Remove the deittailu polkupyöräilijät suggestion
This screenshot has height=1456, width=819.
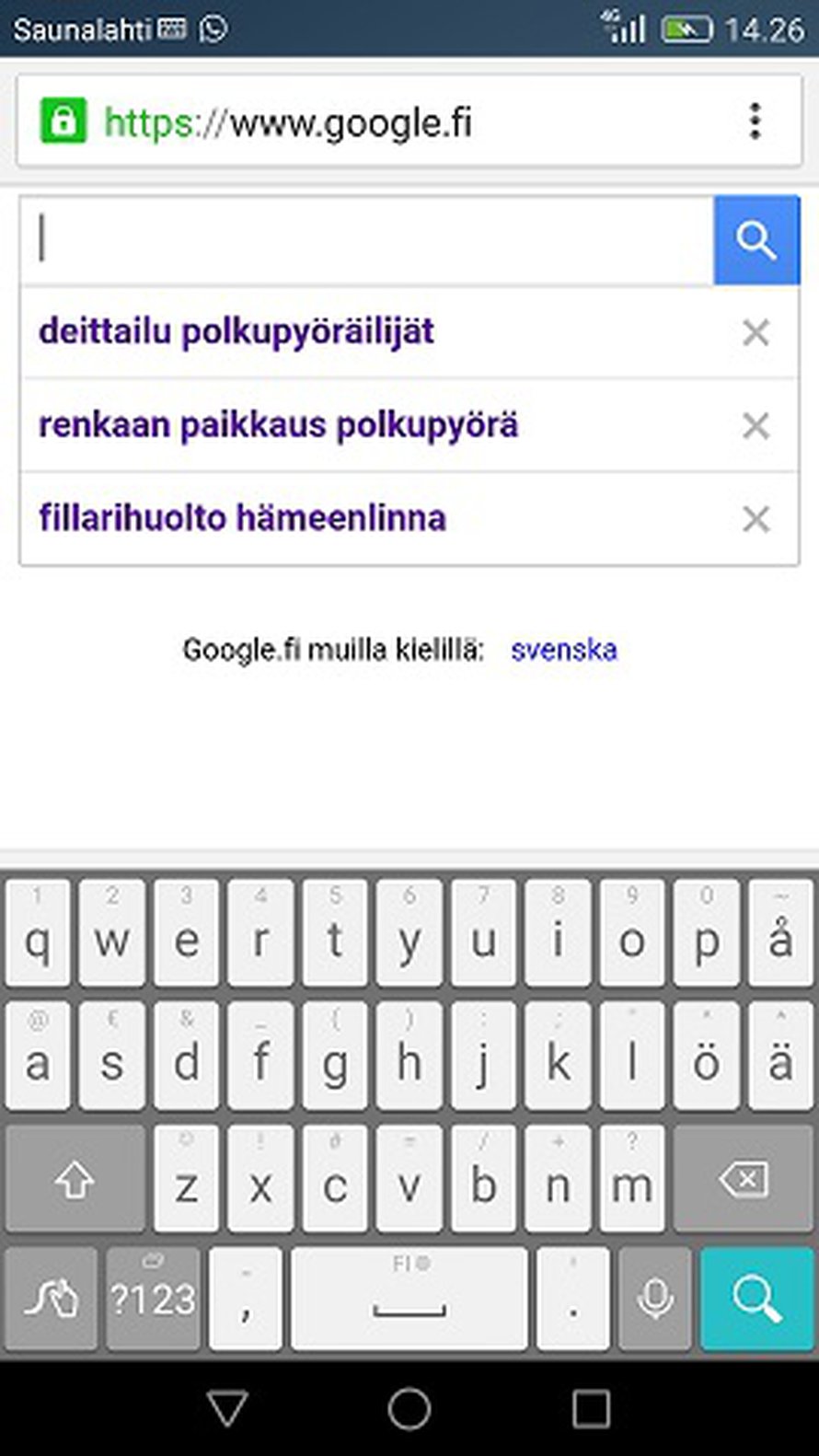756,332
